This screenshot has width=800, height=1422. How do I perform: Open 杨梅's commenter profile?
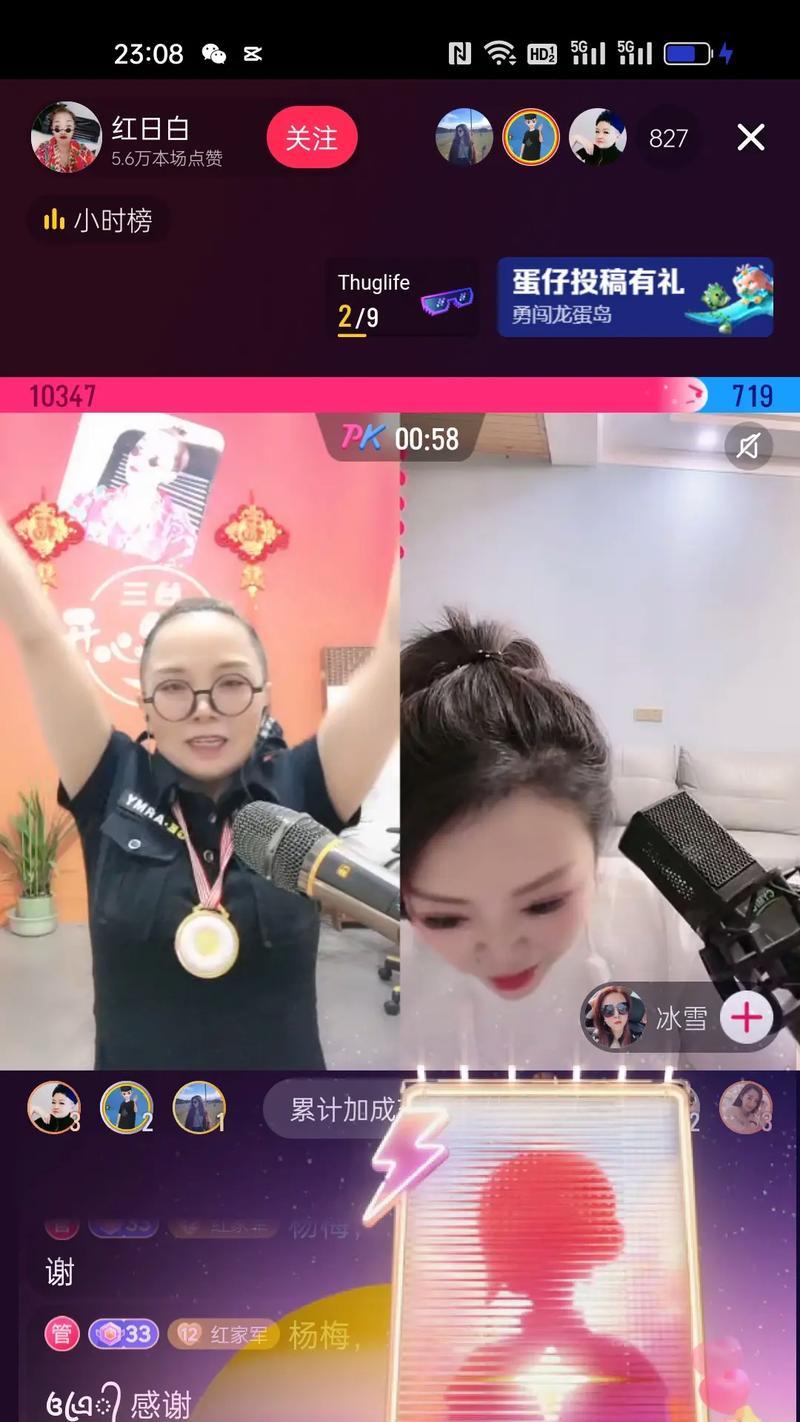[322, 1334]
